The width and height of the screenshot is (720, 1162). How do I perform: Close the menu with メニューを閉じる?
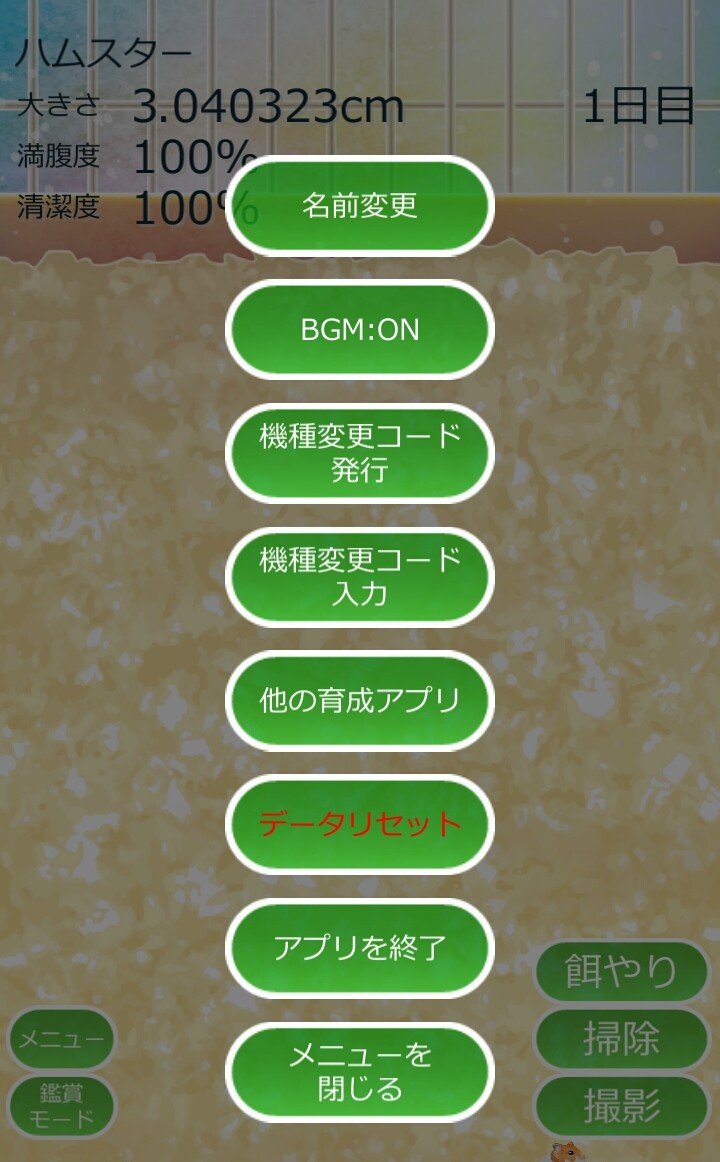(x=360, y=1071)
